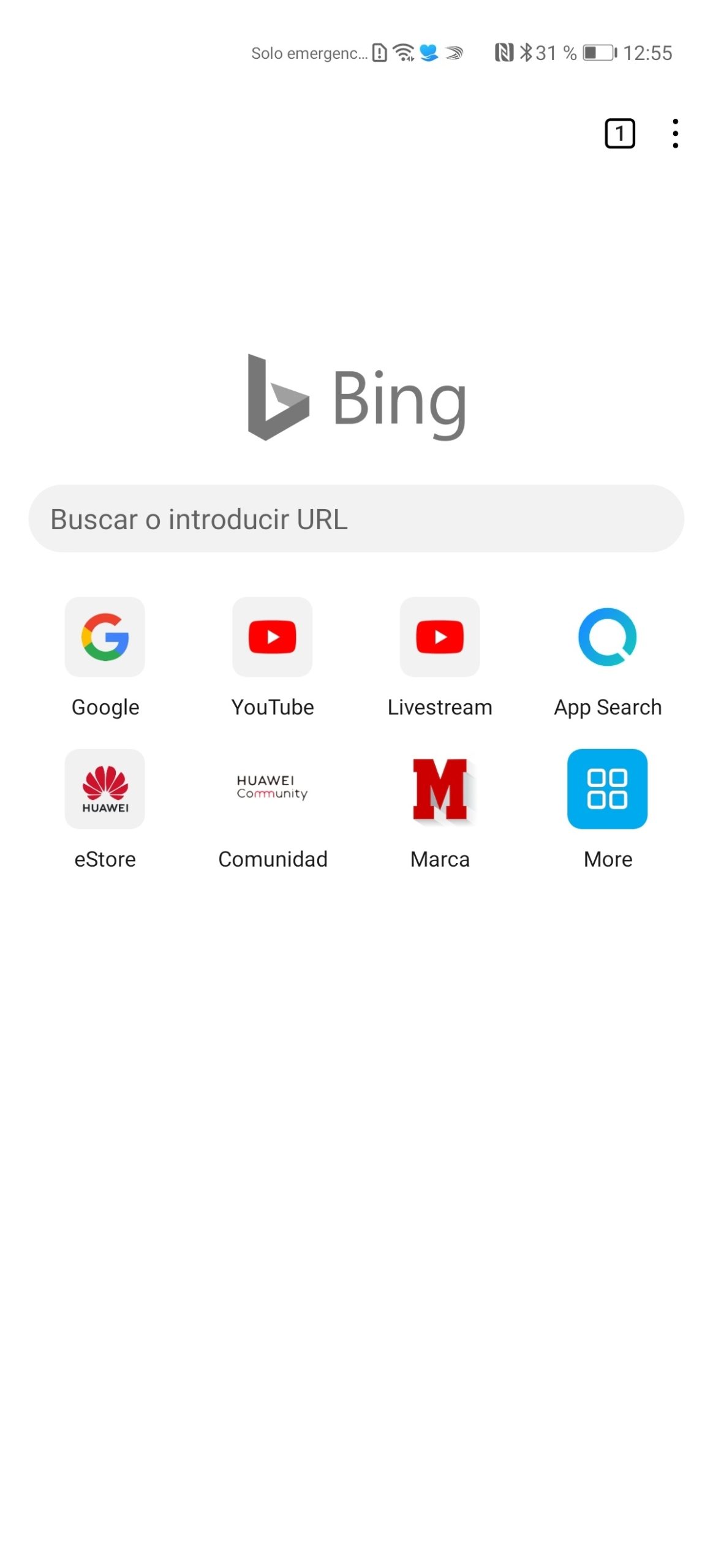This screenshot has width=713, height=1568.
Task: Open the Huawei Comunidad shortcut
Action: 272,789
